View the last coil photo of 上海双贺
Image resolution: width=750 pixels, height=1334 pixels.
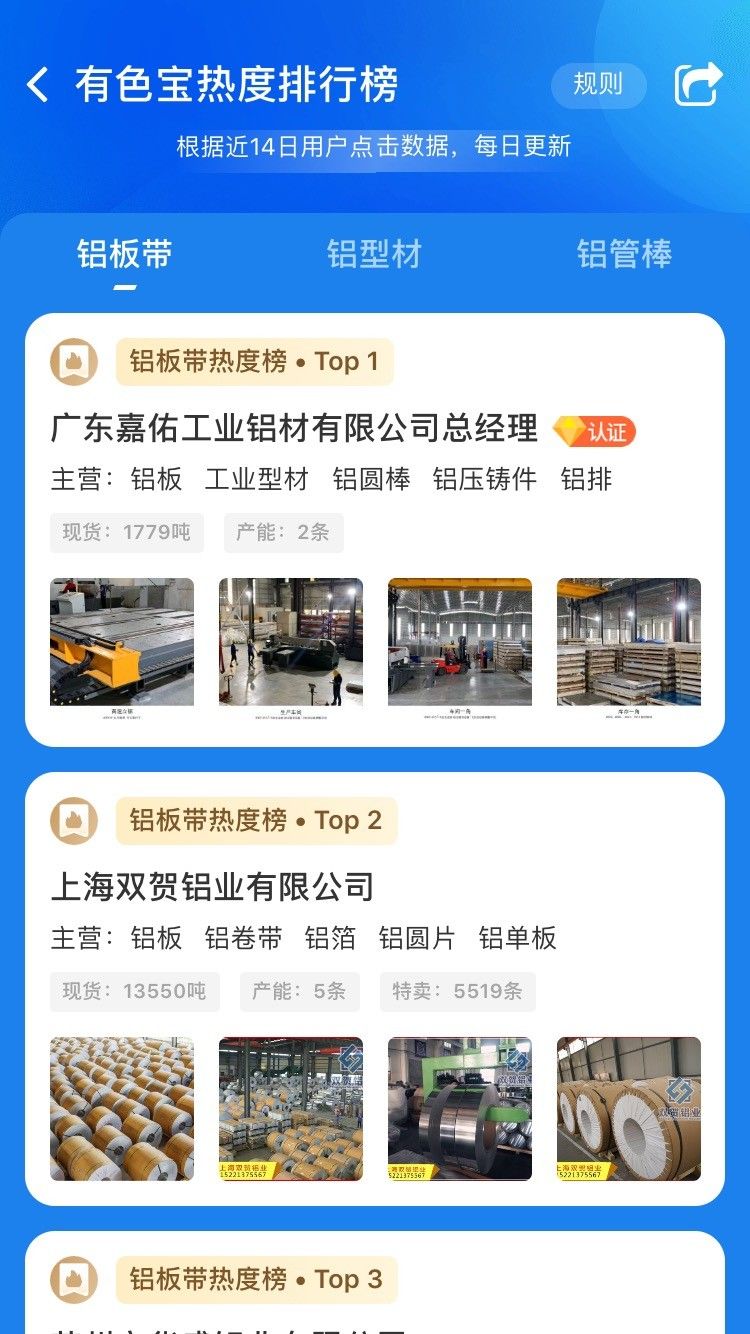pos(628,1108)
